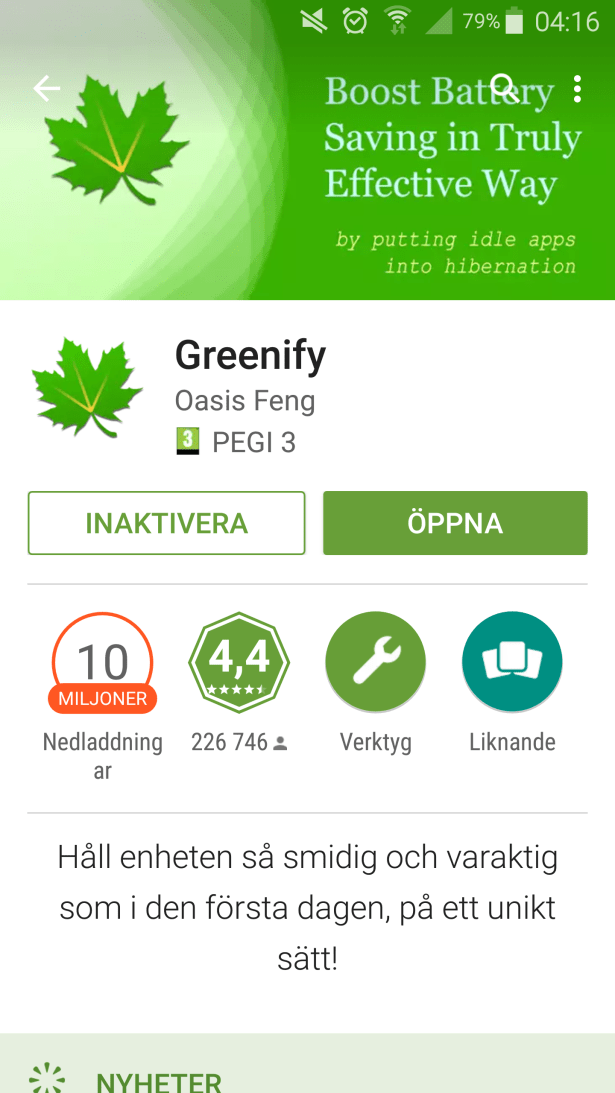Viewport: 615px width, 1093px height.
Task: Open search in the app bar
Action: [x=505, y=88]
